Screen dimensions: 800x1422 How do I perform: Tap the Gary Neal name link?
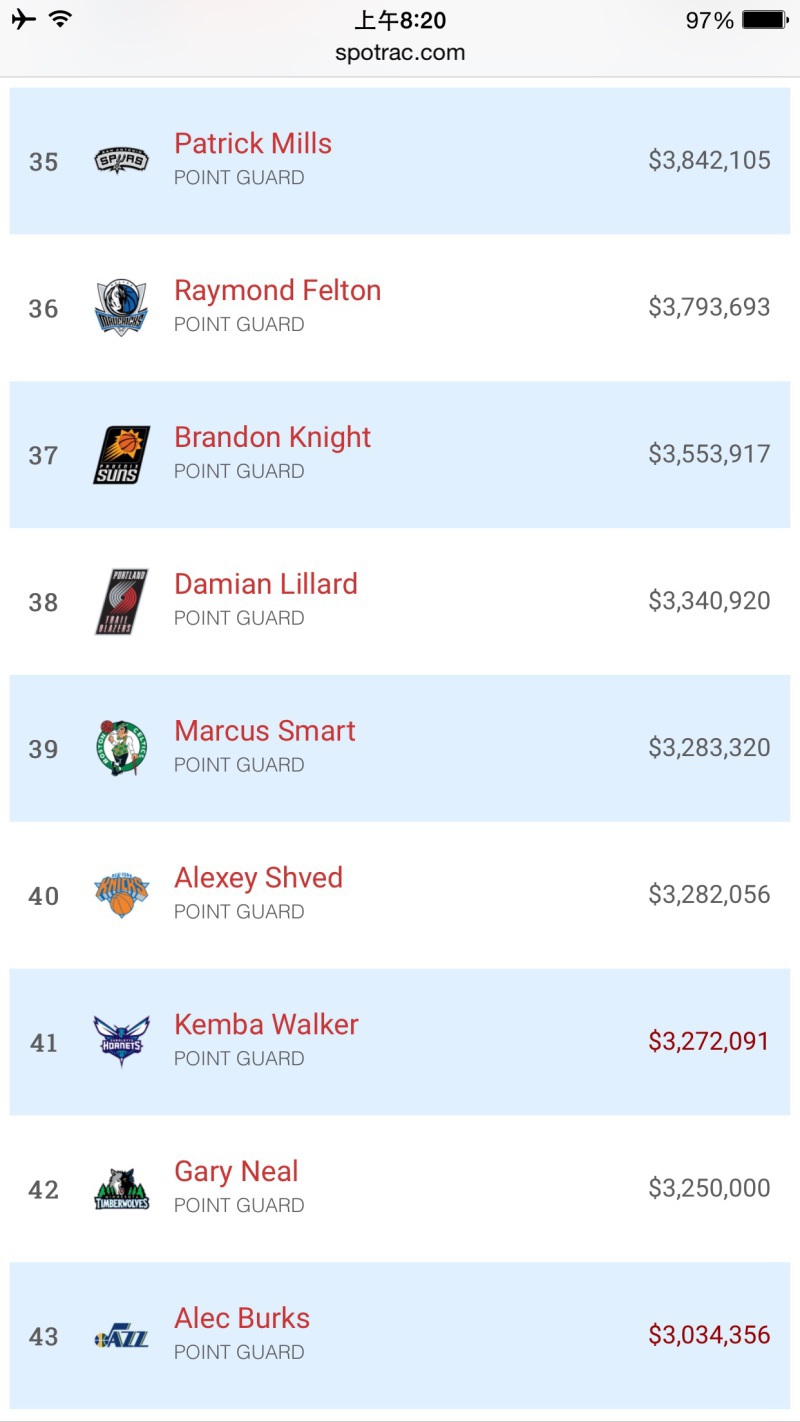pos(236,1172)
